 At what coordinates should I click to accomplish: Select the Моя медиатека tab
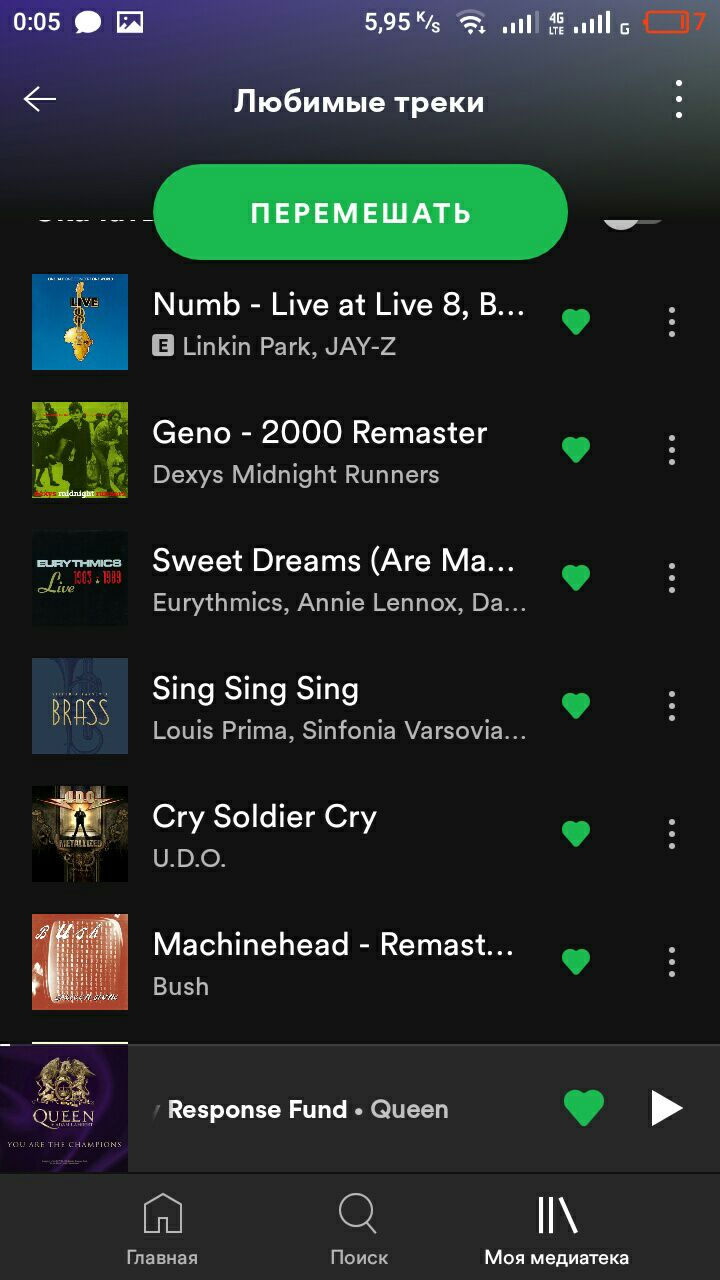point(557,1230)
